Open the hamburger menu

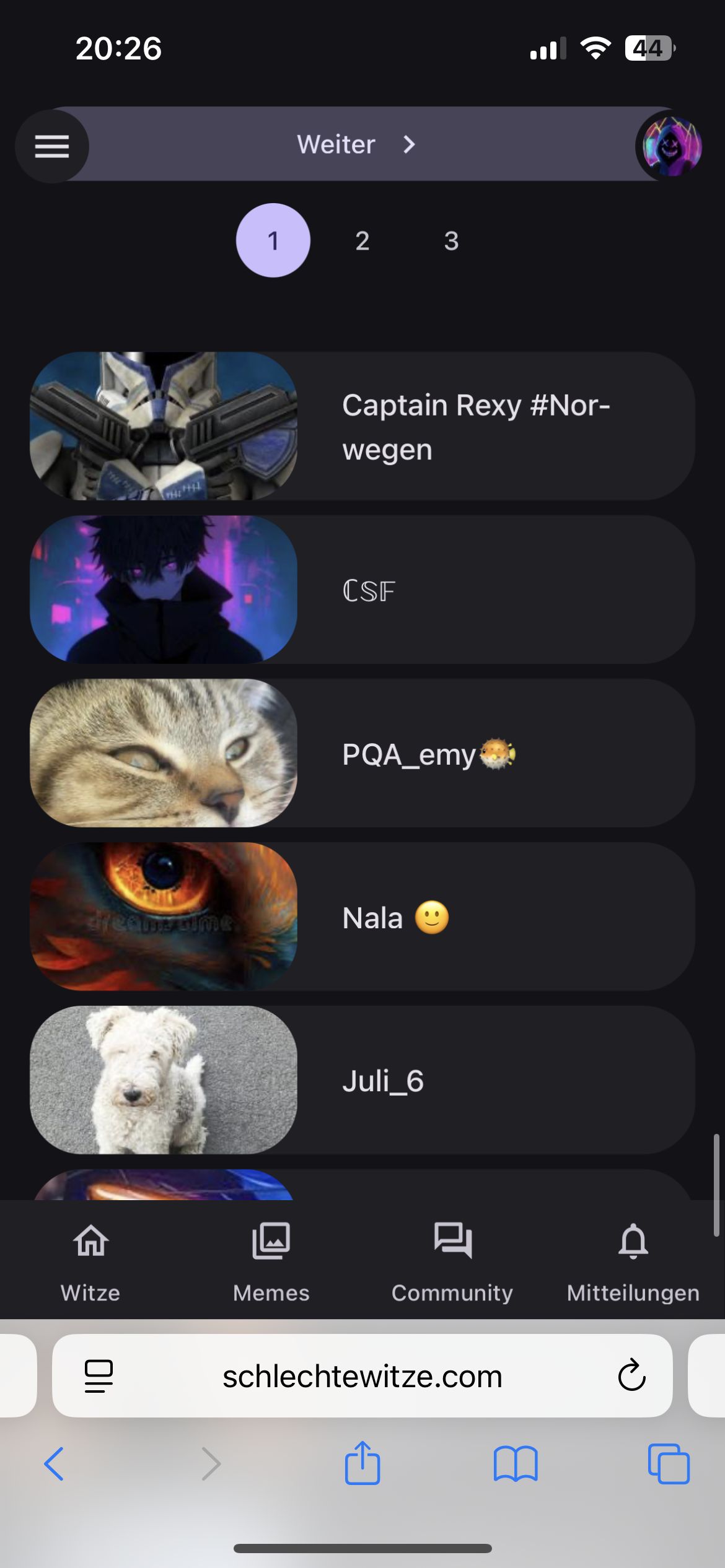tap(52, 146)
